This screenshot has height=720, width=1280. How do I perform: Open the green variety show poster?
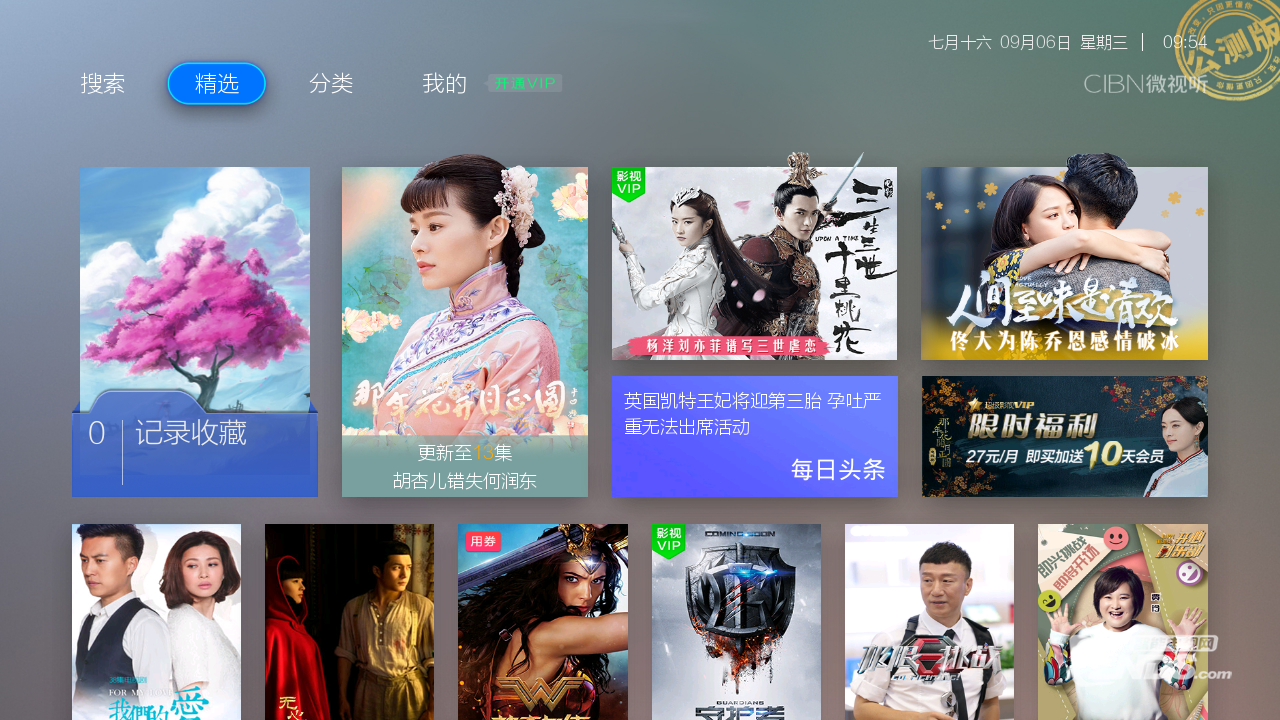[1122, 622]
